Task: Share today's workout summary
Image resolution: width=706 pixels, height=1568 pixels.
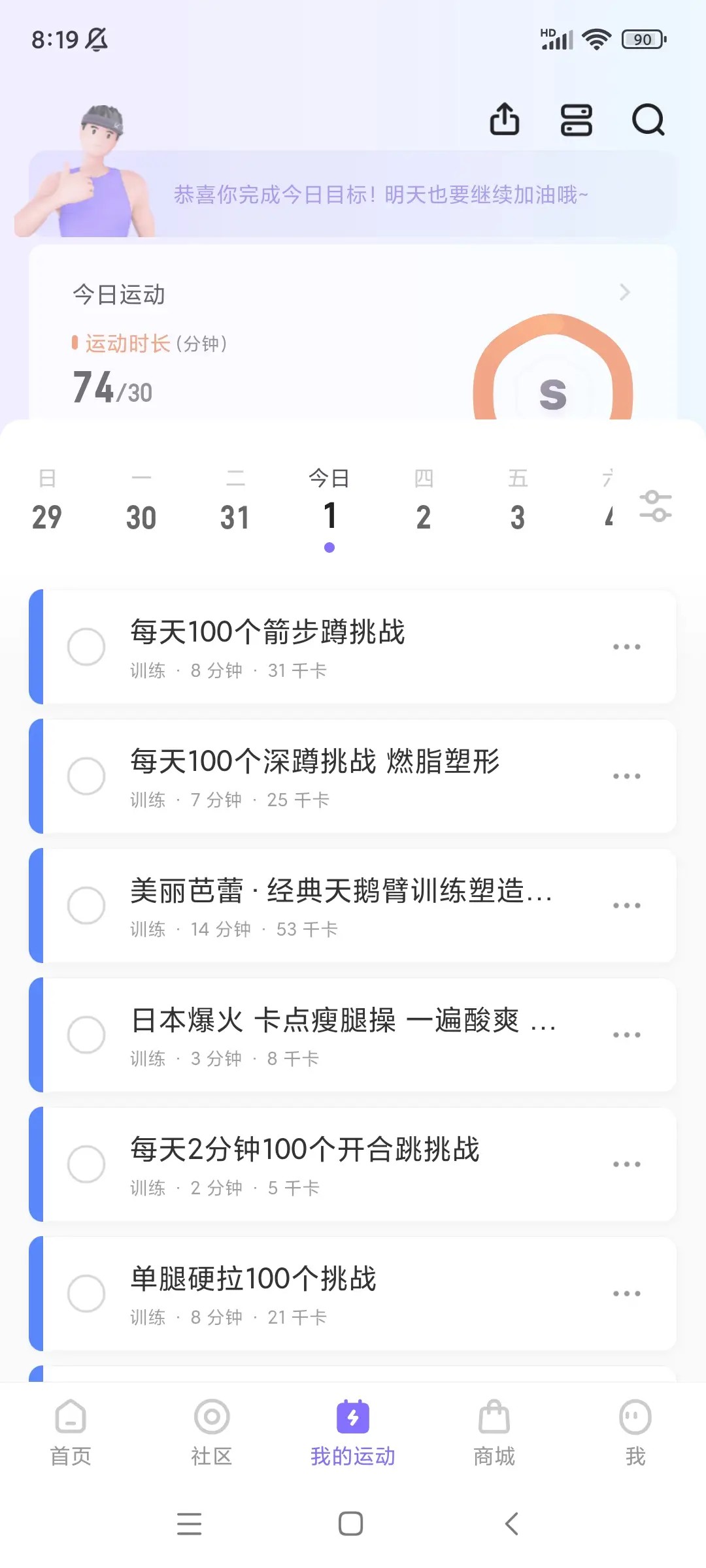Action: click(x=504, y=120)
